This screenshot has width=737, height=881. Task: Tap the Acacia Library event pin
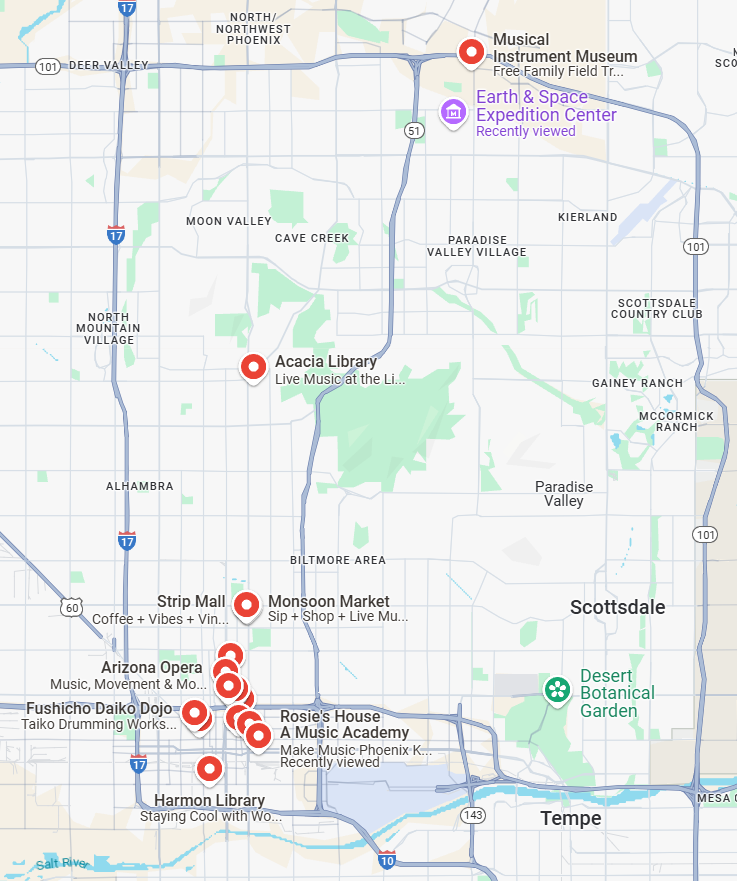click(x=253, y=367)
